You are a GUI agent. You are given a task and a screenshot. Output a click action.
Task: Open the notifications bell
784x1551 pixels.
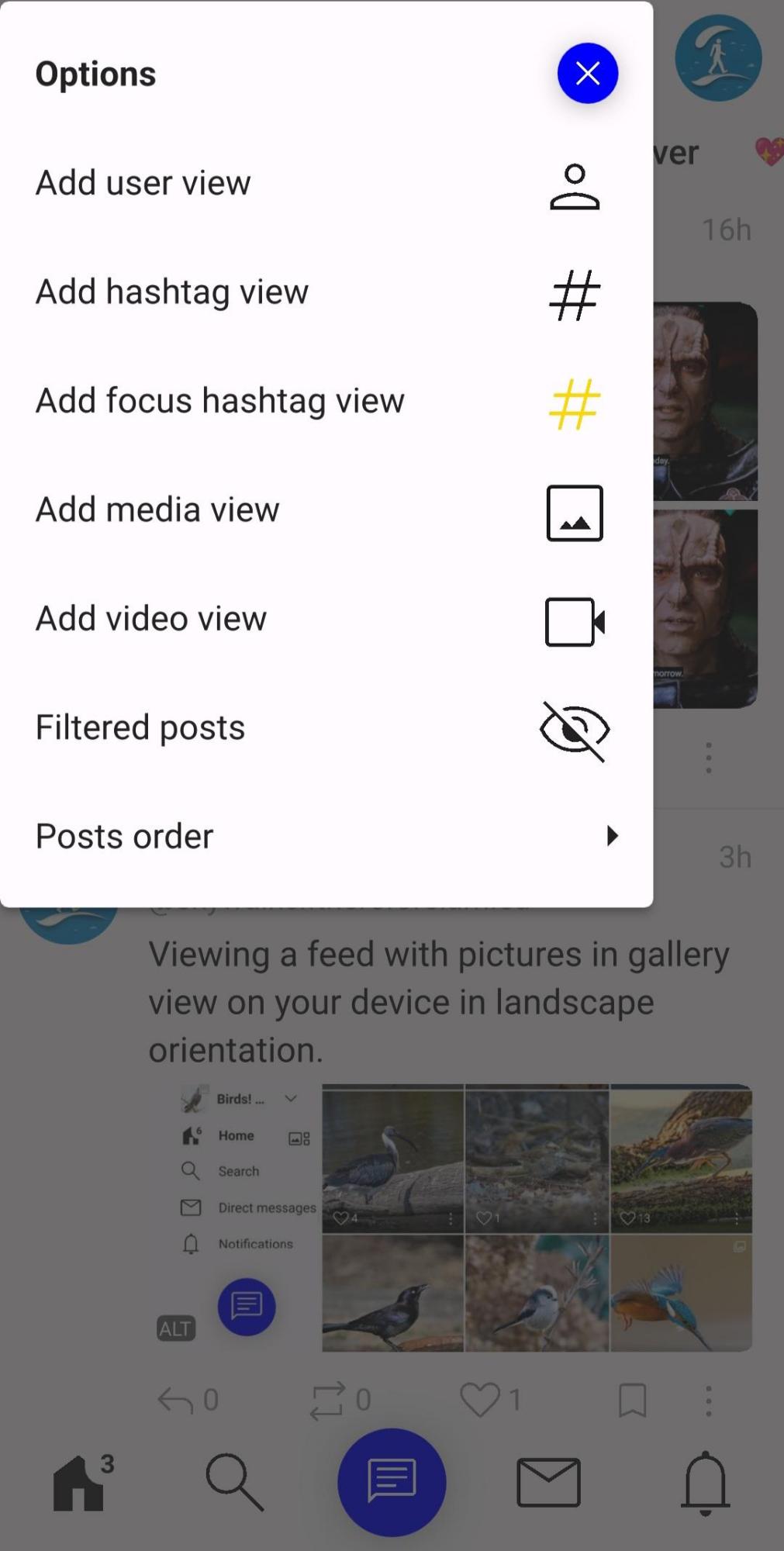[x=705, y=1481]
